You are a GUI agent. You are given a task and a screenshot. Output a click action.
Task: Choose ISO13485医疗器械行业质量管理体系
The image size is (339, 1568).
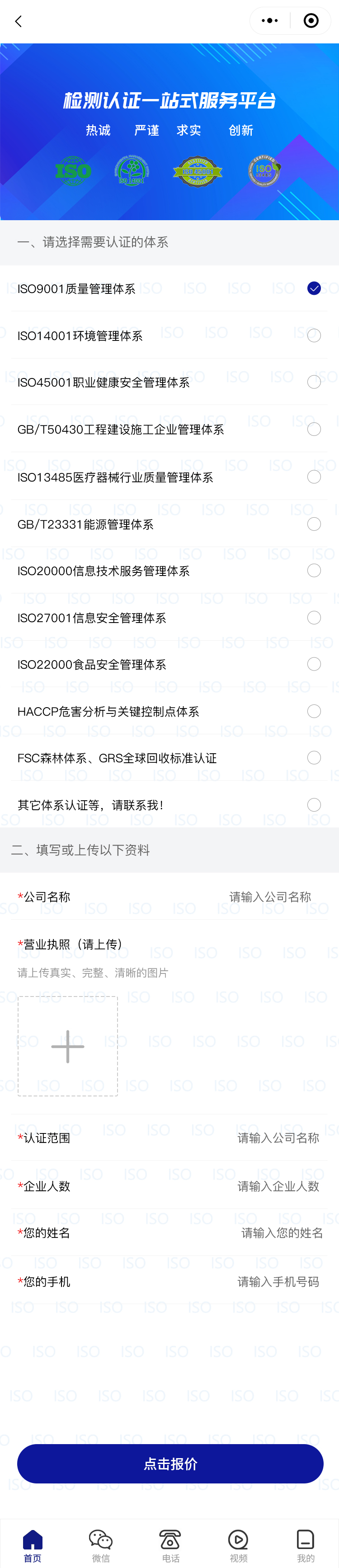click(313, 477)
